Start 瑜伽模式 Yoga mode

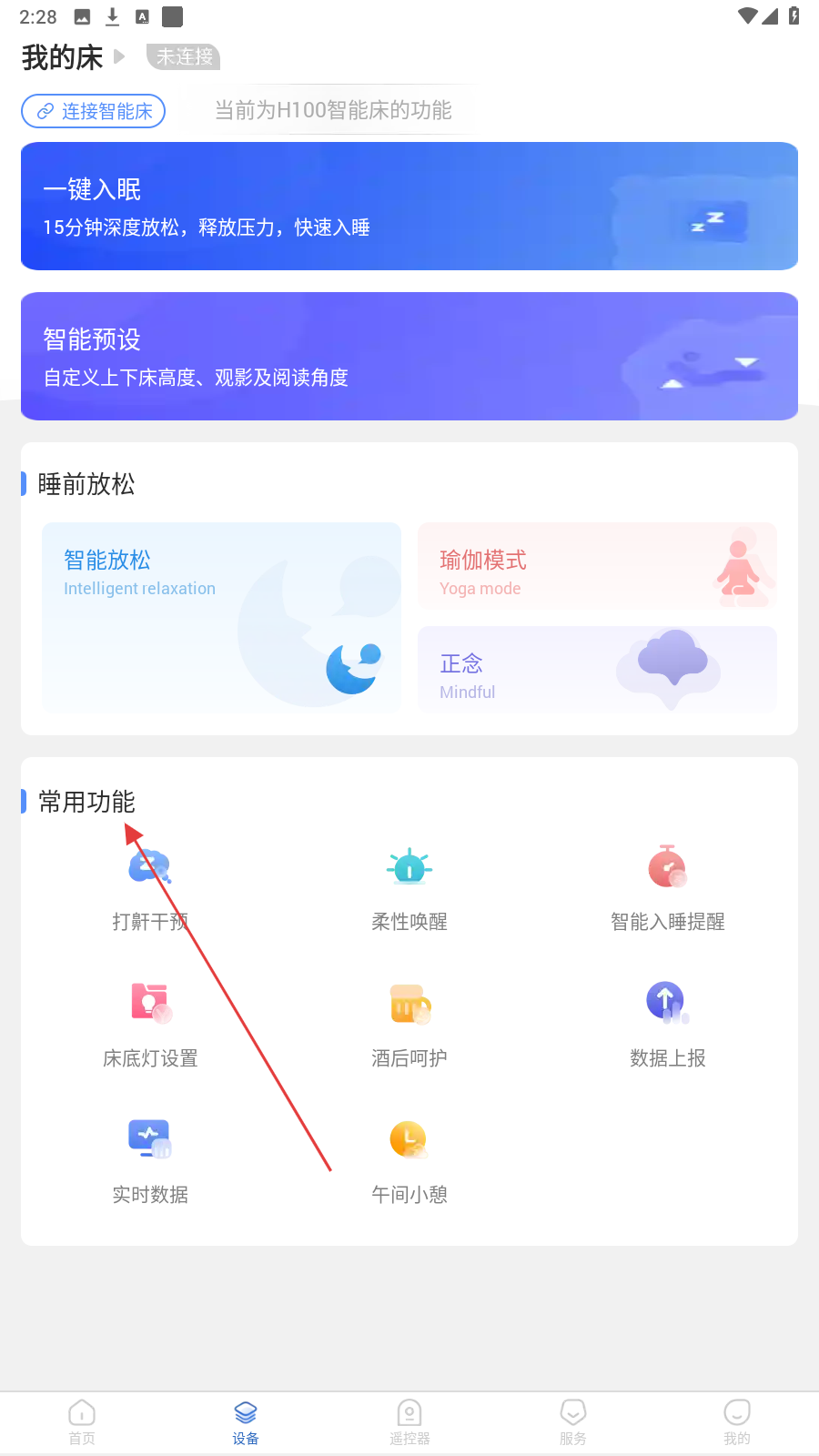[597, 566]
